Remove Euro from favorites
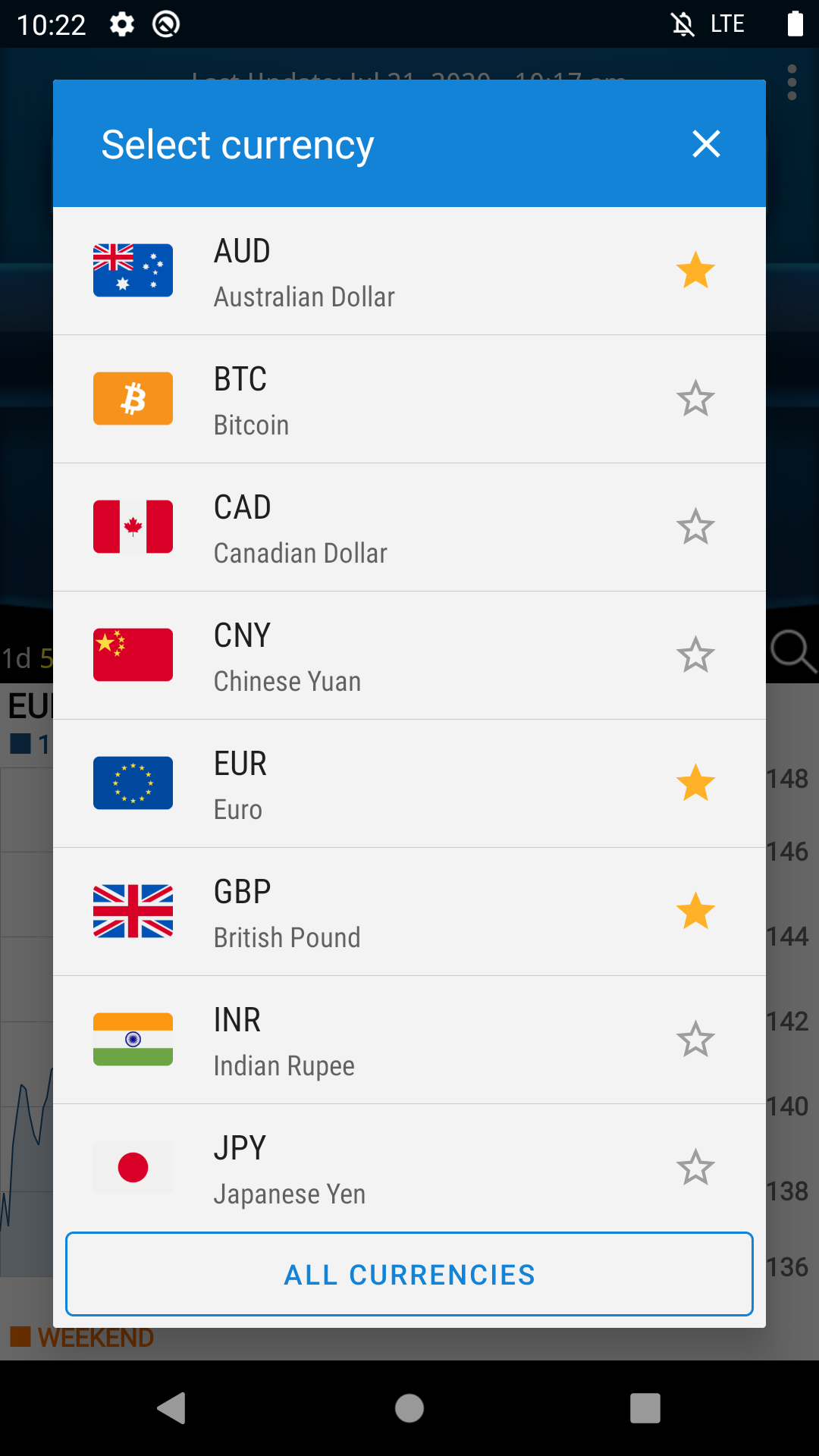Viewport: 819px width, 1456px height. (696, 783)
